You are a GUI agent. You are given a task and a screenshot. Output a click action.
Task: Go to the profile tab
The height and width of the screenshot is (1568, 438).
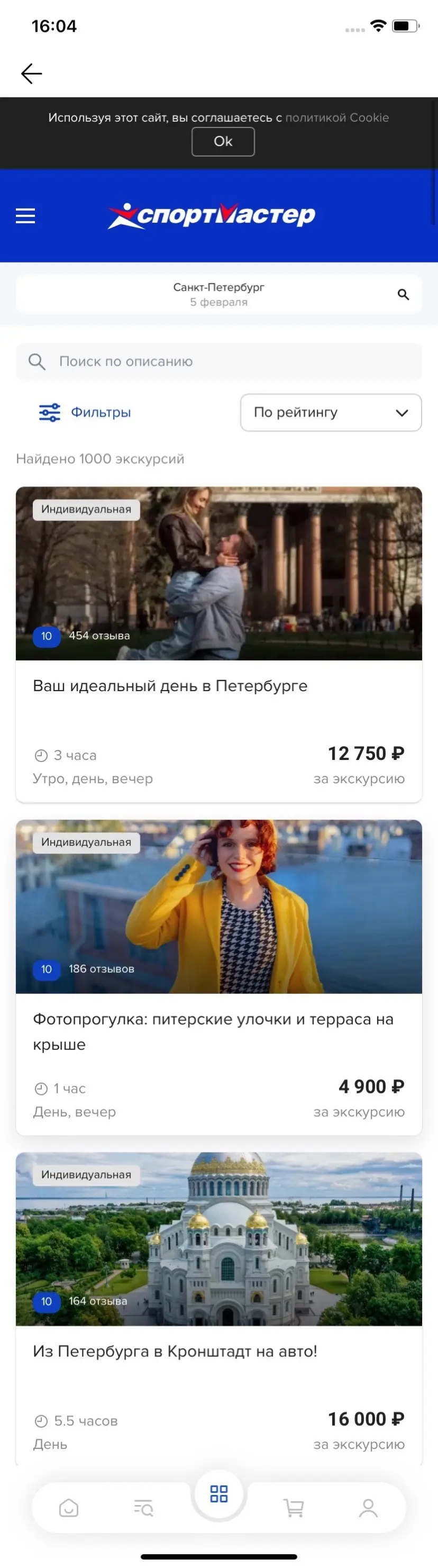click(x=368, y=1507)
